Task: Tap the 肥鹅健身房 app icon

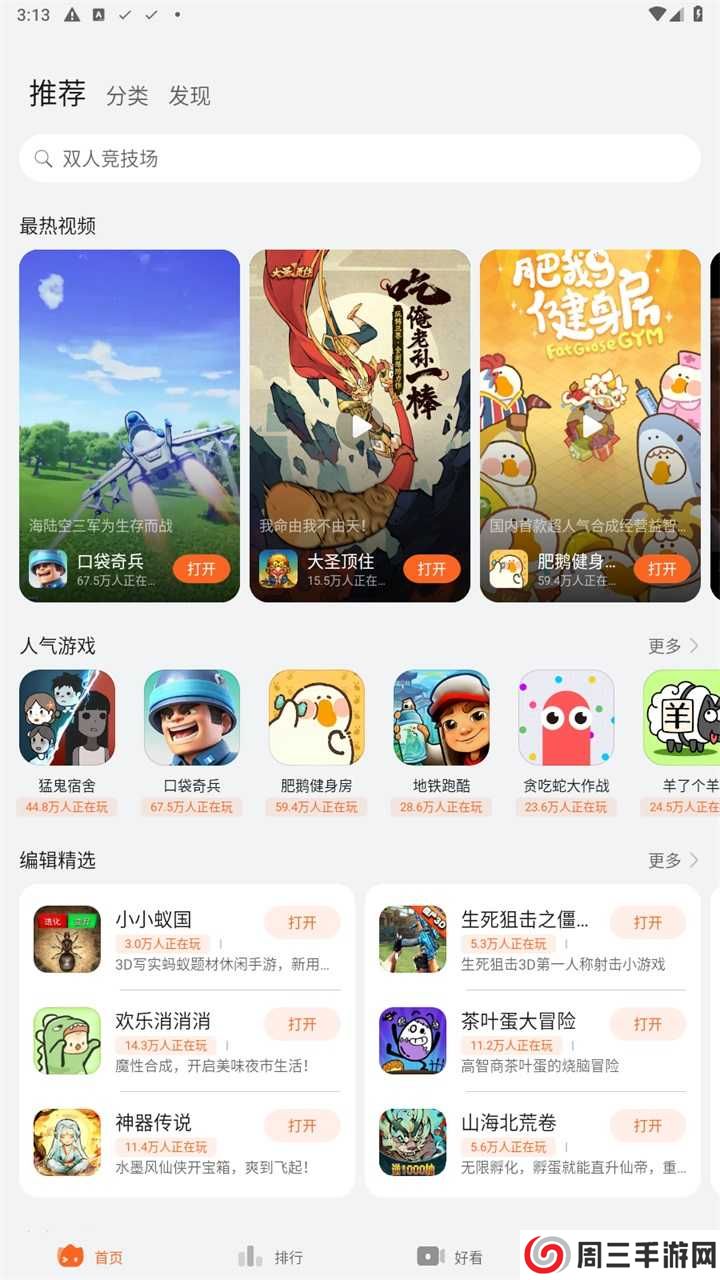Action: point(316,716)
